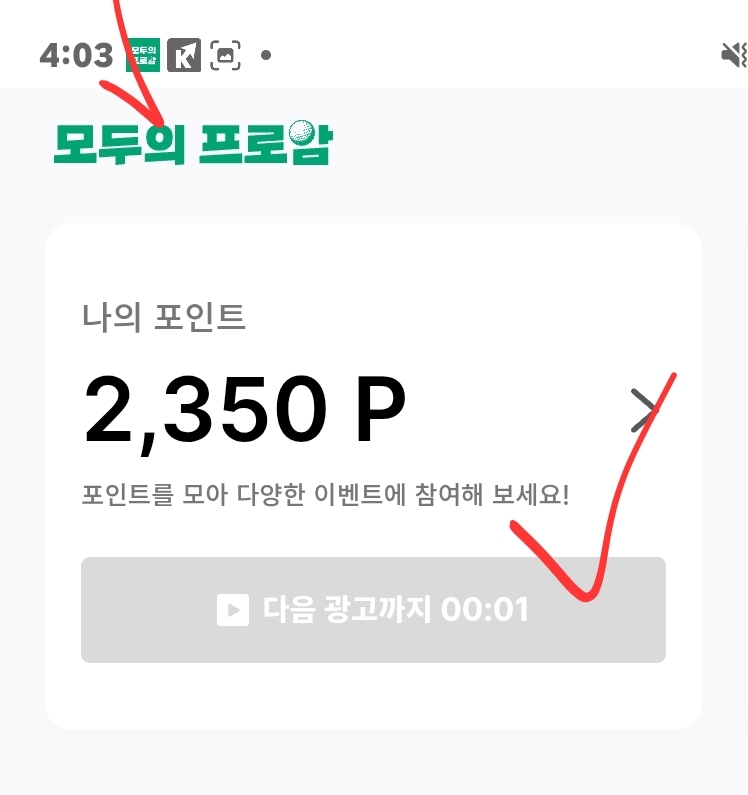This screenshot has width=748, height=795.
Task: Open my points details chevron
Action: click(x=645, y=410)
